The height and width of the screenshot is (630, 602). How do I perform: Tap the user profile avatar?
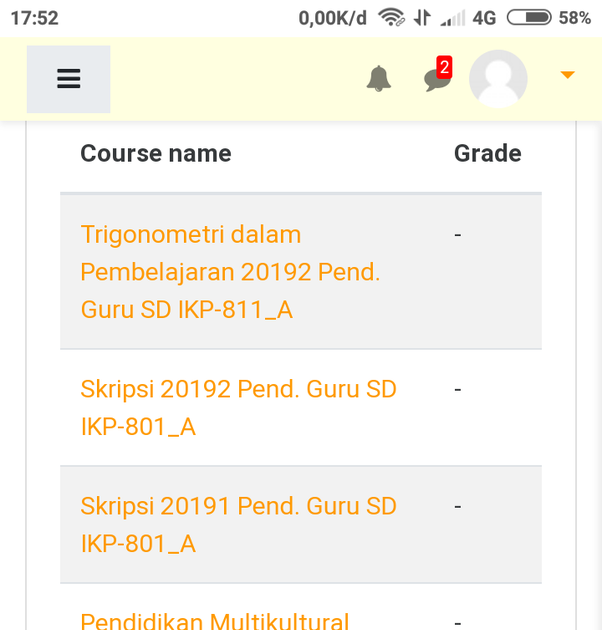coord(498,78)
